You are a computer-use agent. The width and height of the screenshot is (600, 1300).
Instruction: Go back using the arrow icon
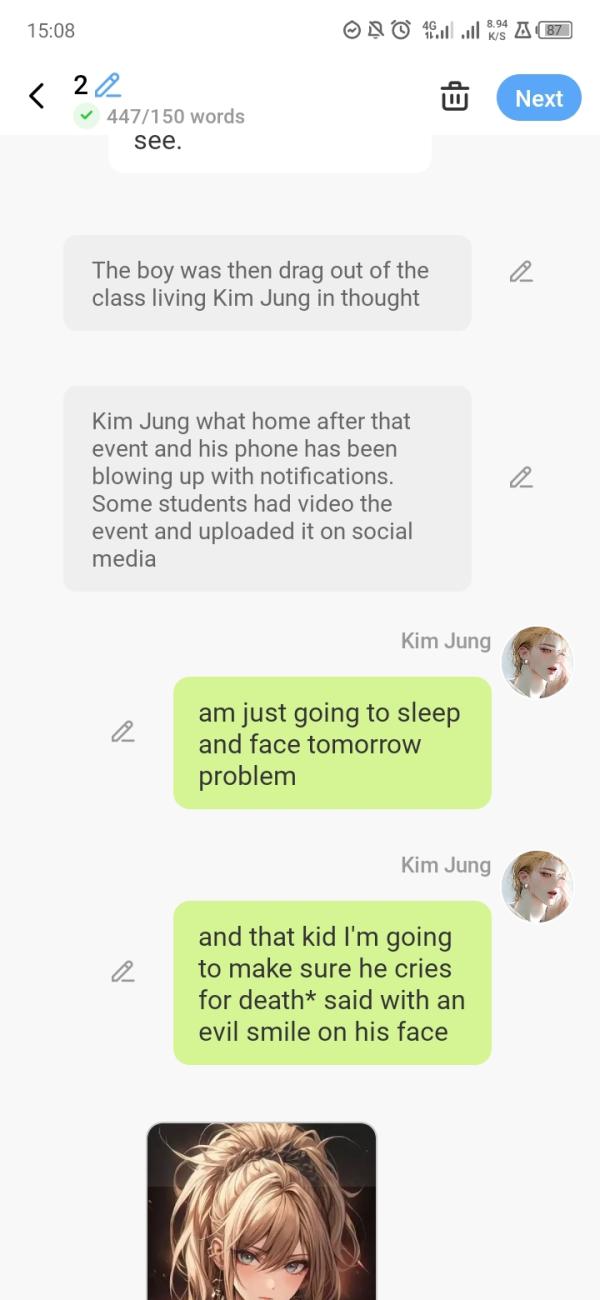tap(37, 96)
